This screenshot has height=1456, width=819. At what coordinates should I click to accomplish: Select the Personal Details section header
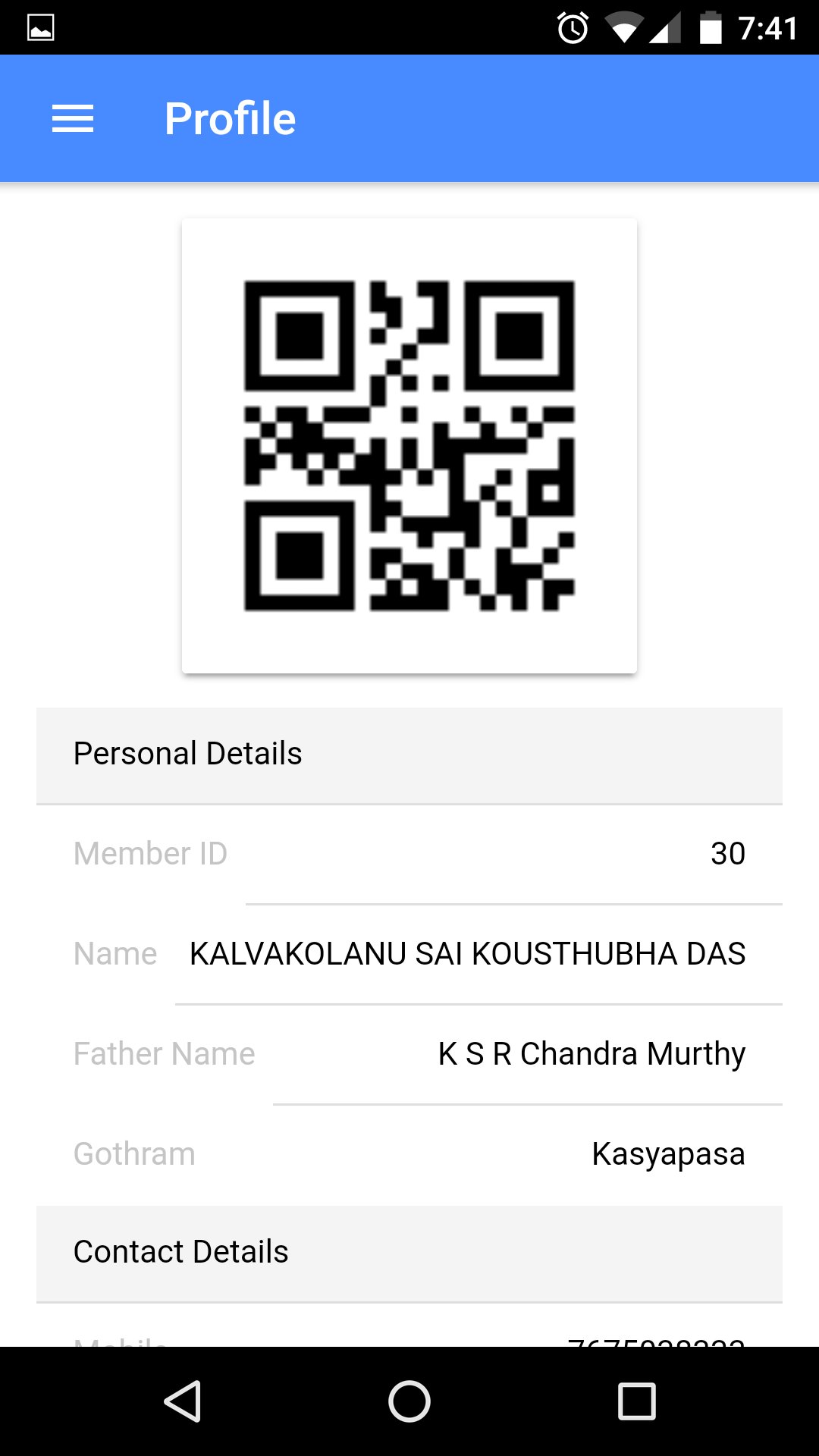[x=187, y=753]
